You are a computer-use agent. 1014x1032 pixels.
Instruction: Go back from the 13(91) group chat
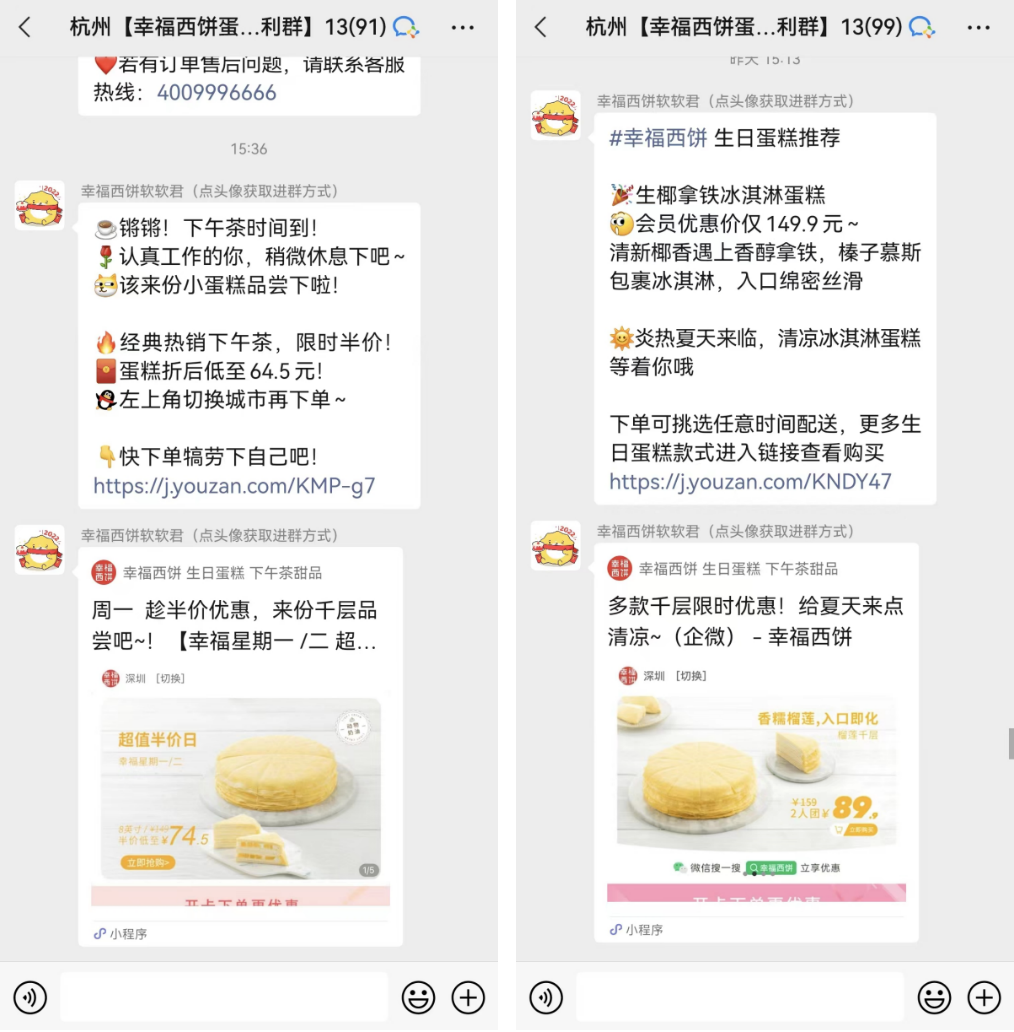[x=25, y=28]
